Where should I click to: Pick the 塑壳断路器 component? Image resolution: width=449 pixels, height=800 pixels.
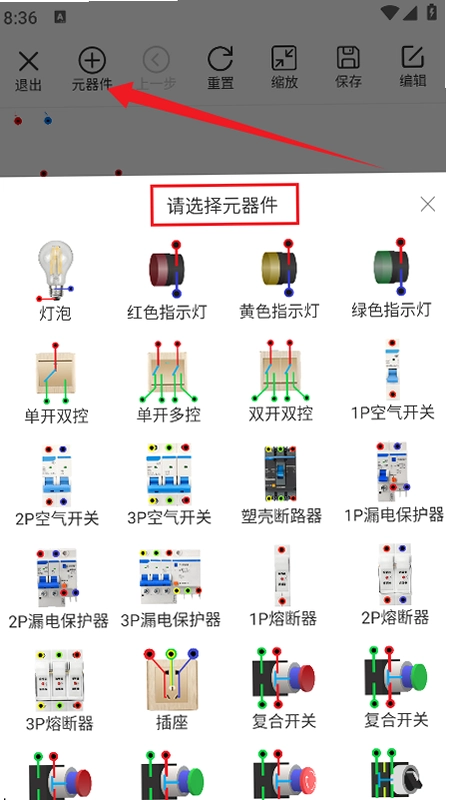click(x=281, y=485)
